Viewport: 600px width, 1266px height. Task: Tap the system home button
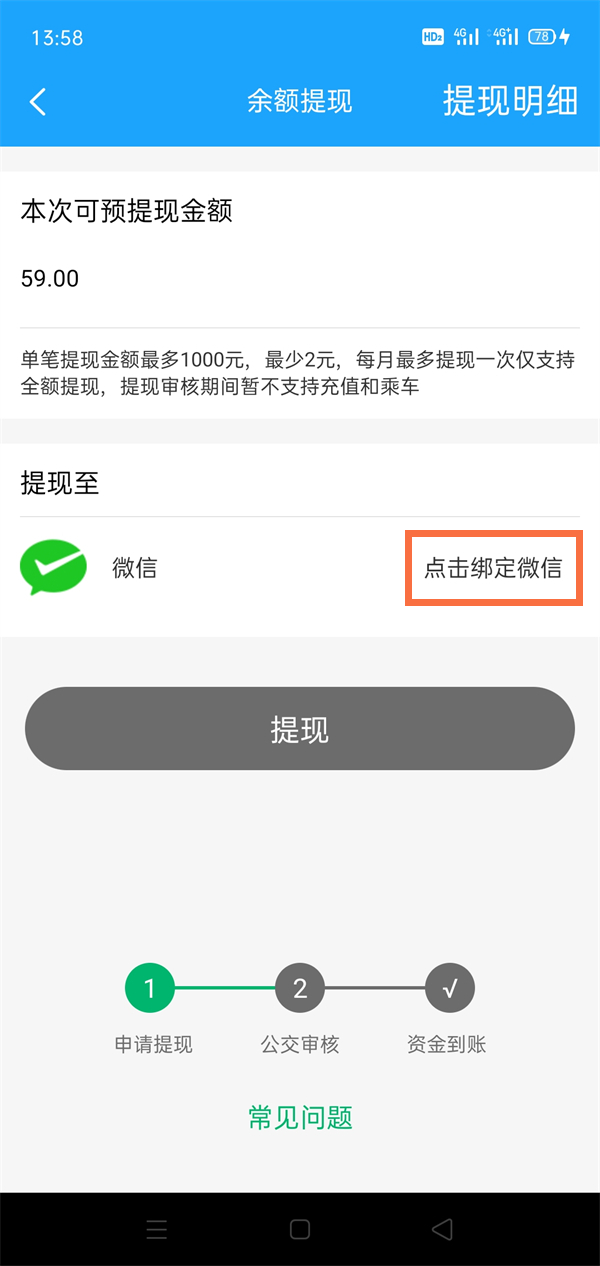(x=300, y=1229)
